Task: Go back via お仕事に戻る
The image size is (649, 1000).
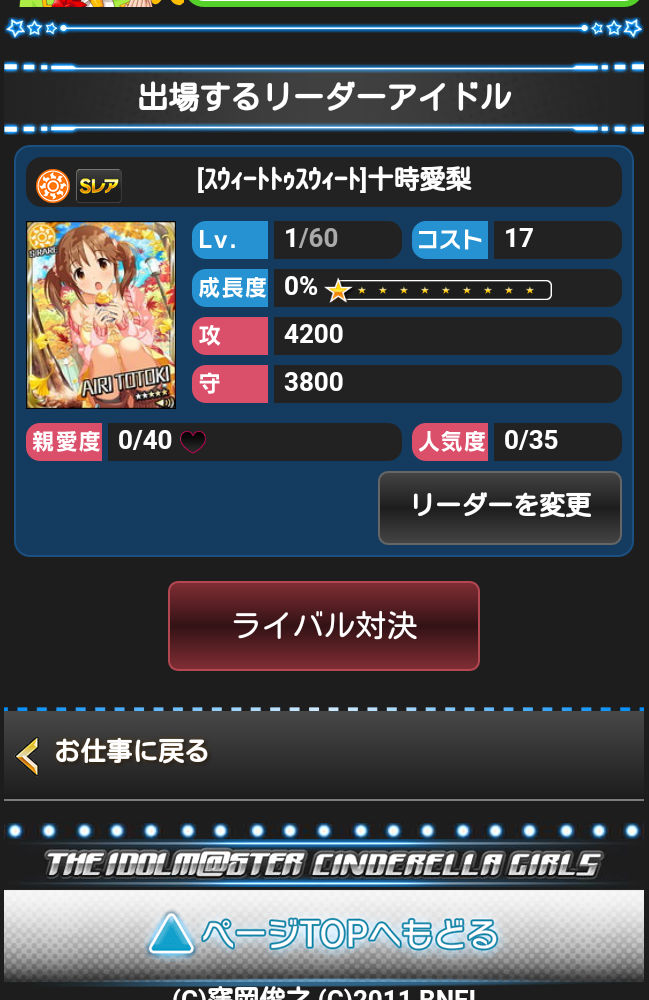Action: (x=130, y=752)
